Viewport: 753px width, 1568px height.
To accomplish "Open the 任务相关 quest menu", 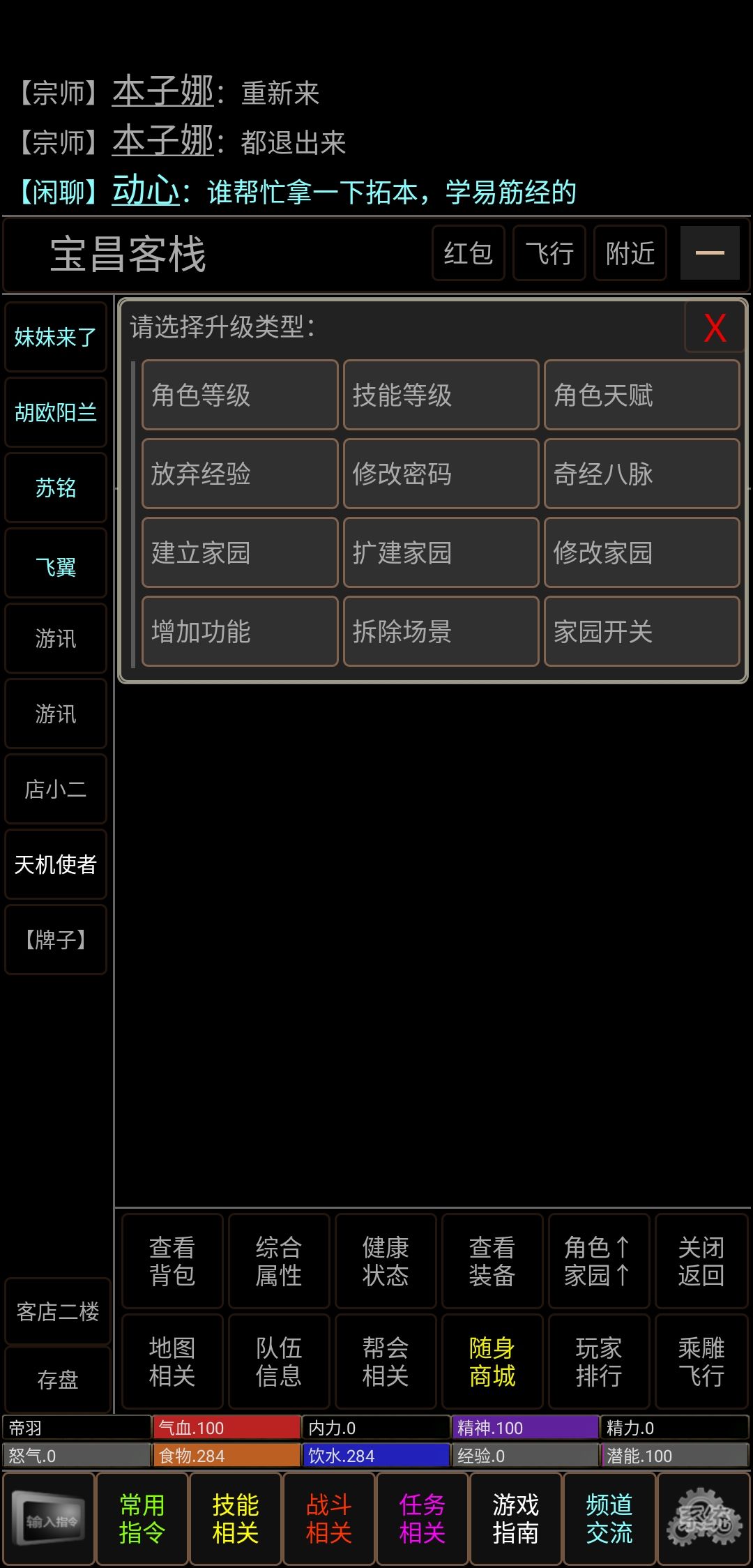I will coord(422,1518).
